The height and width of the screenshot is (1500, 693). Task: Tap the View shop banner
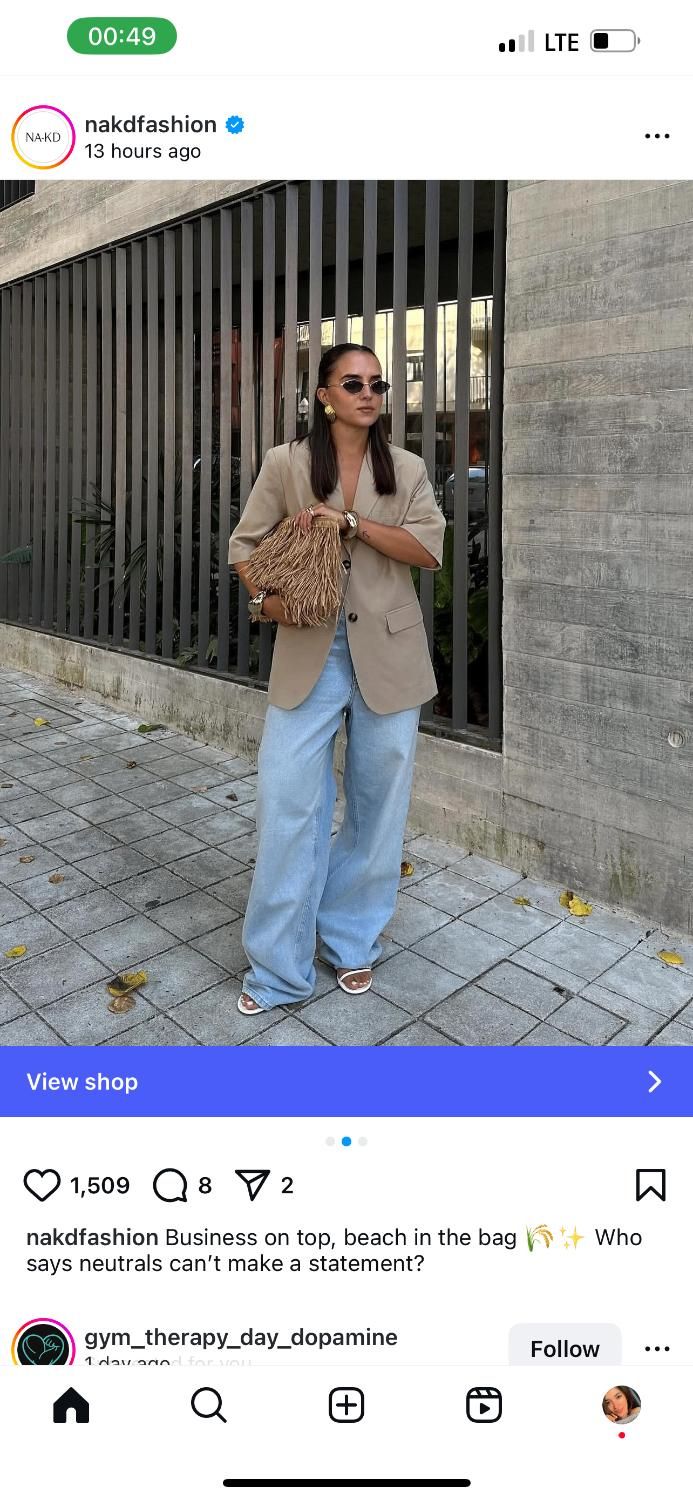click(346, 1081)
